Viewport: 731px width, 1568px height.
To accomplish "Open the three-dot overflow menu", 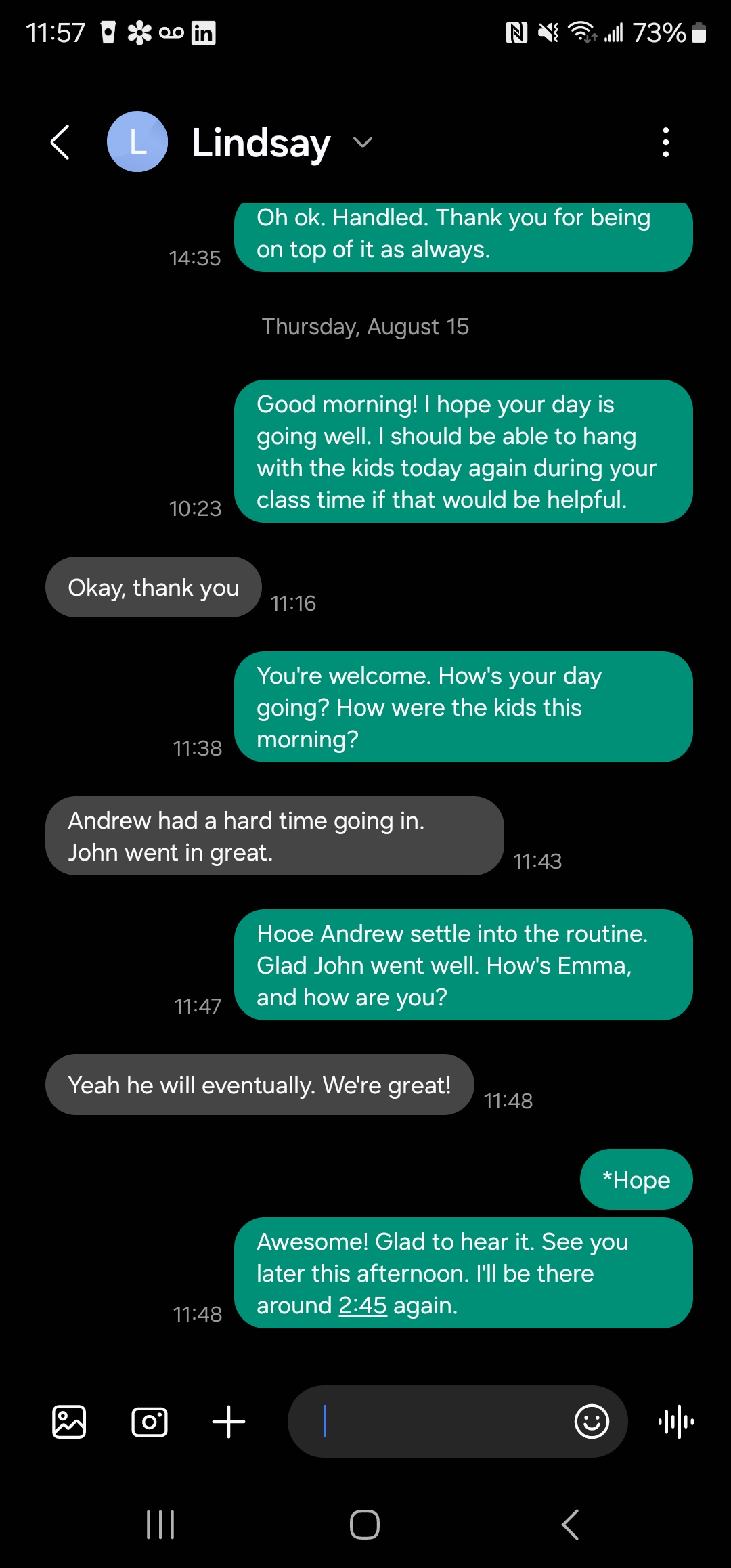I will tap(666, 142).
